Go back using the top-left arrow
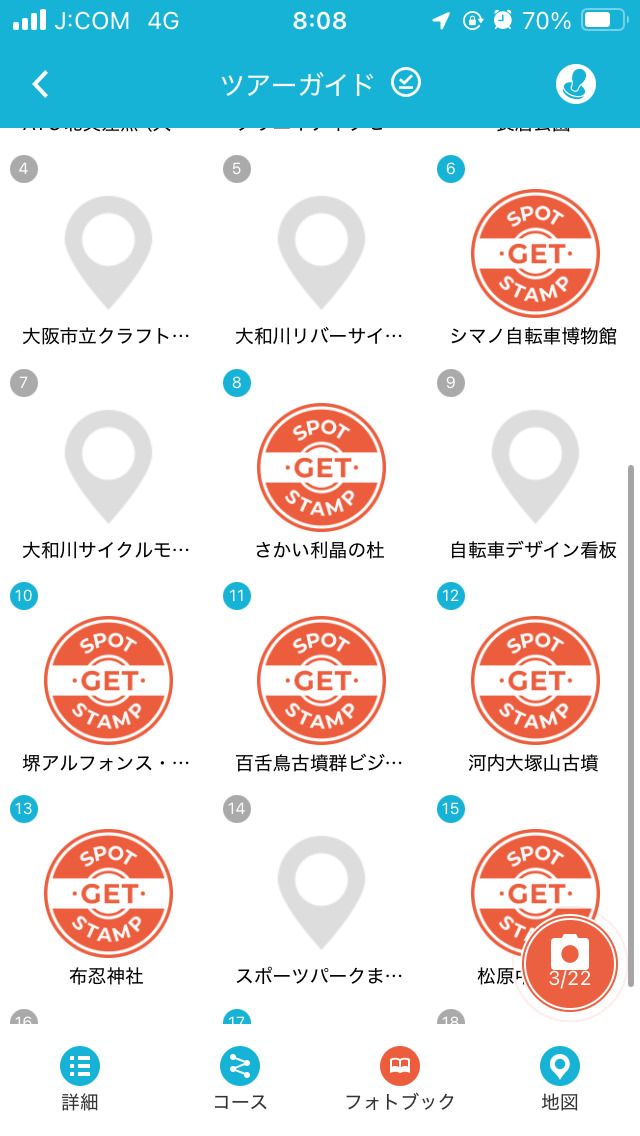The height and width of the screenshot is (1136, 640). (40, 84)
